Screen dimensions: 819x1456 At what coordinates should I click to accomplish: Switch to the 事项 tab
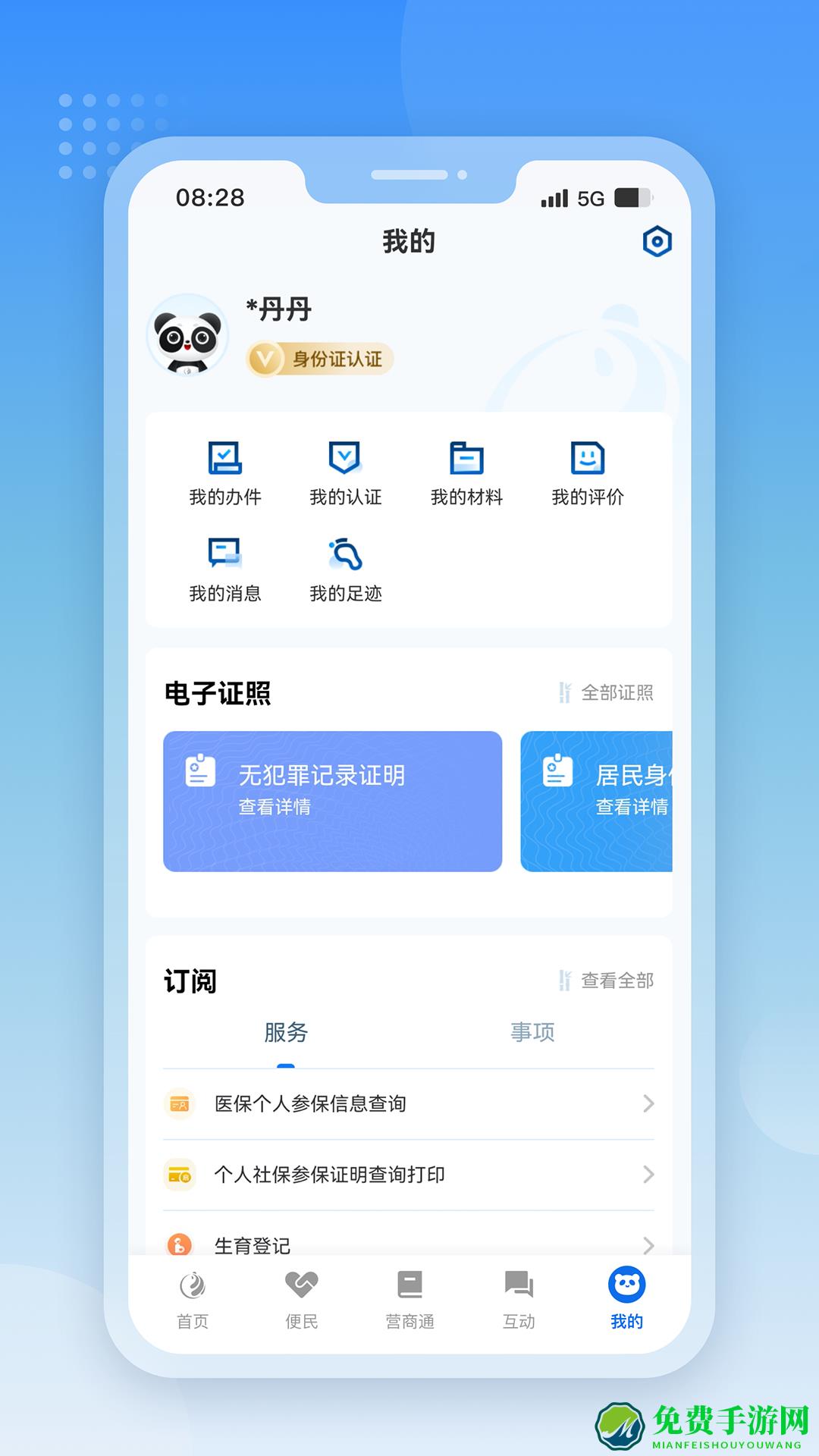(533, 1032)
